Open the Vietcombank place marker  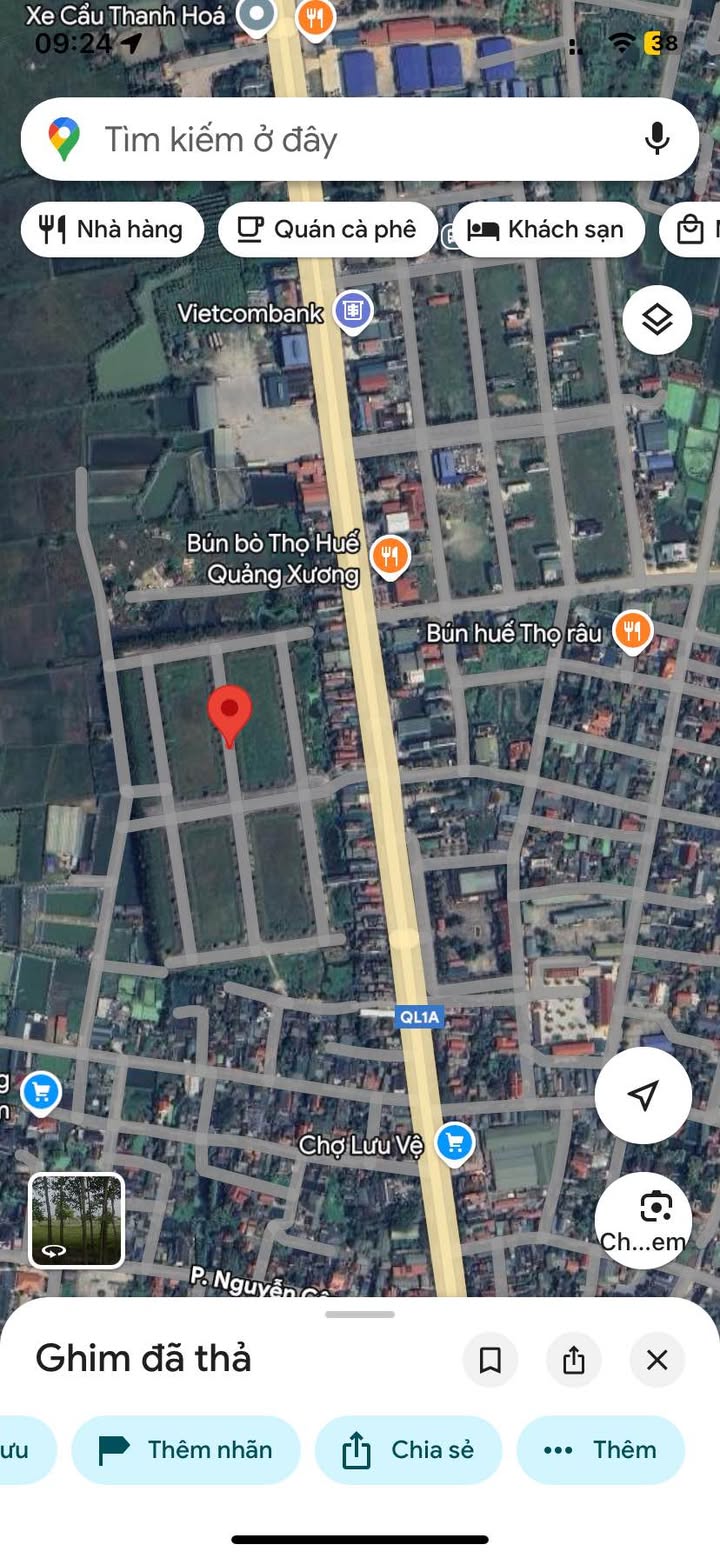click(x=352, y=311)
